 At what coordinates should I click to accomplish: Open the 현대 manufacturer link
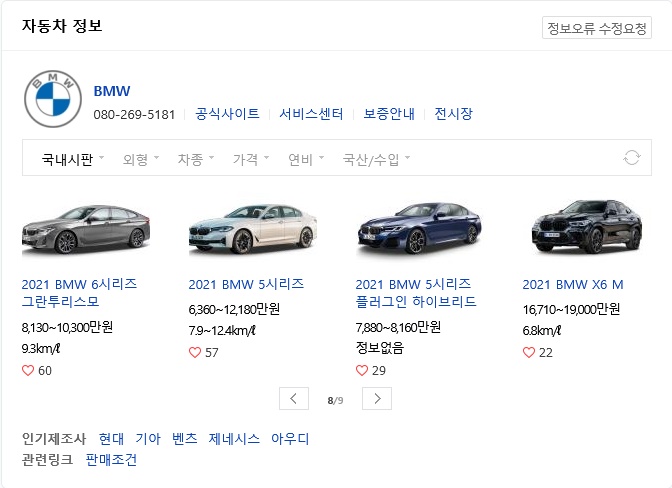(111, 439)
